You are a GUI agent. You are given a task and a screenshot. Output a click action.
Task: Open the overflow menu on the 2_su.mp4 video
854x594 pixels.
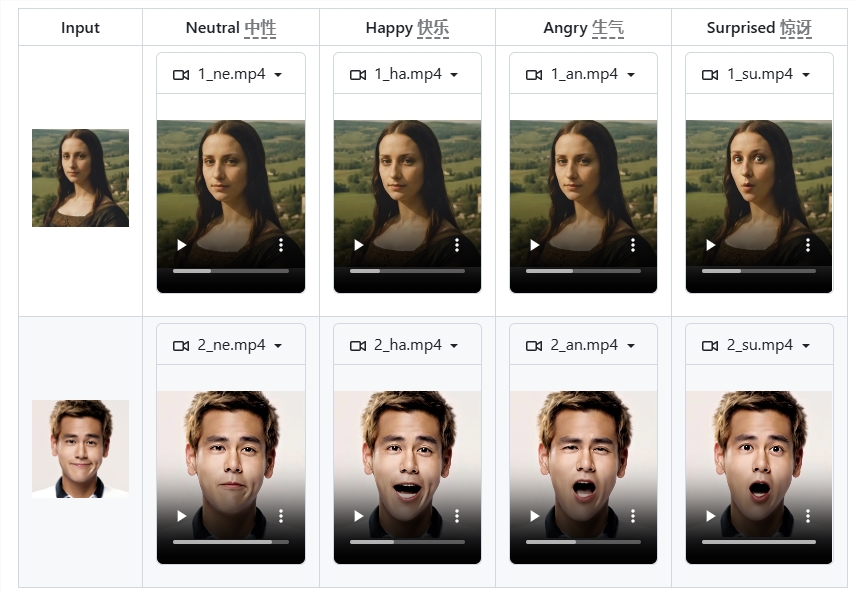(x=809, y=516)
